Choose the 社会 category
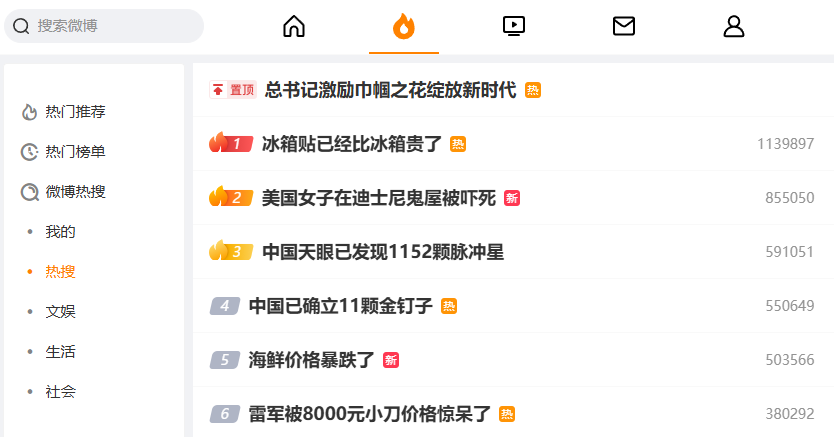Image resolution: width=834 pixels, height=437 pixels. coord(60,391)
